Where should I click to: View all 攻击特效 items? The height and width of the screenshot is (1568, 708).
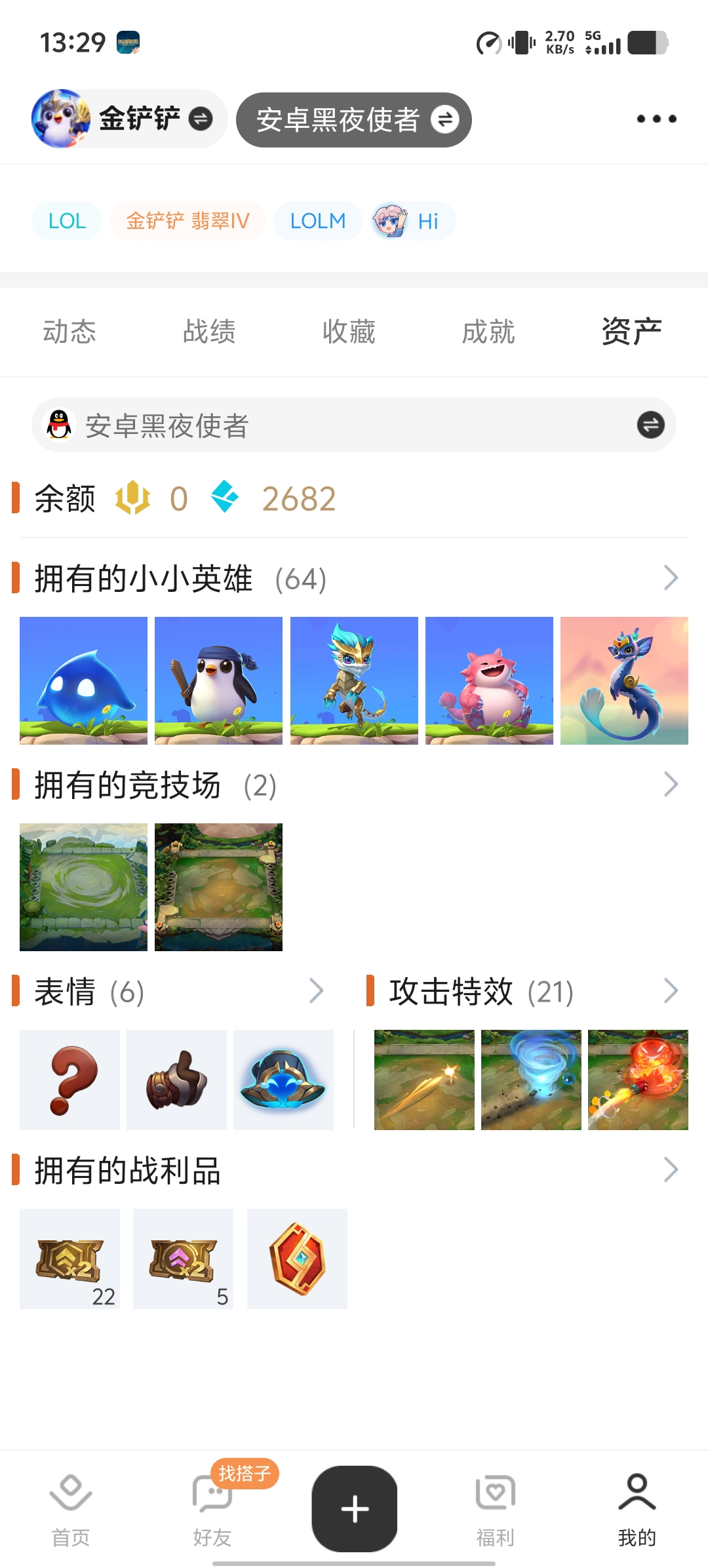pyautogui.click(x=670, y=991)
